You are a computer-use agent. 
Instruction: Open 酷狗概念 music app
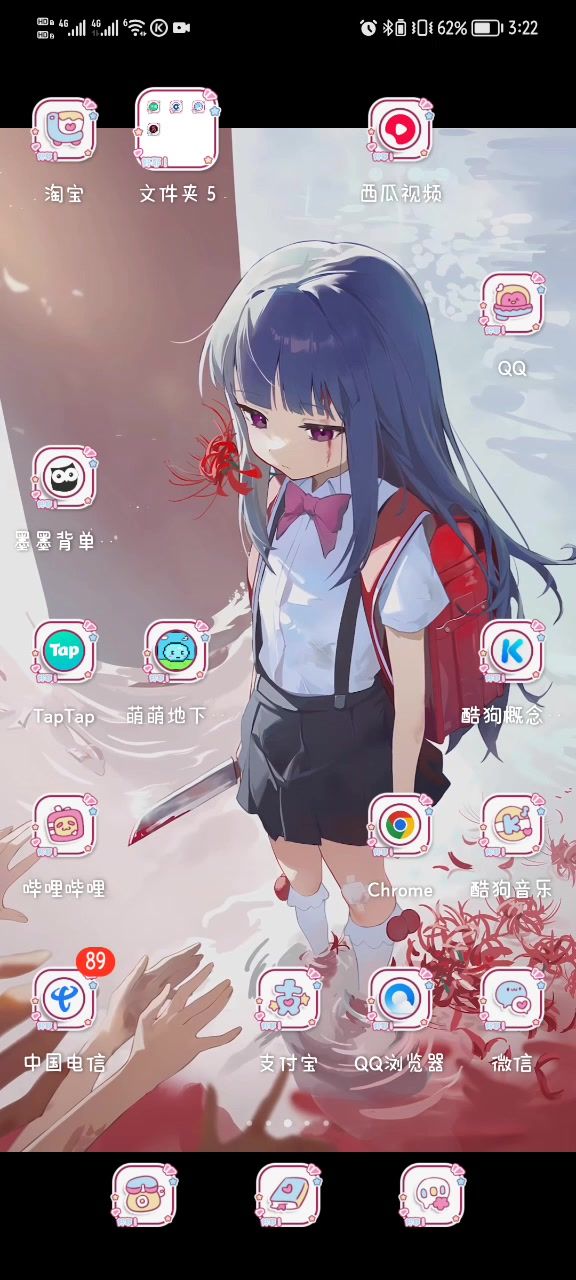pyautogui.click(x=512, y=652)
